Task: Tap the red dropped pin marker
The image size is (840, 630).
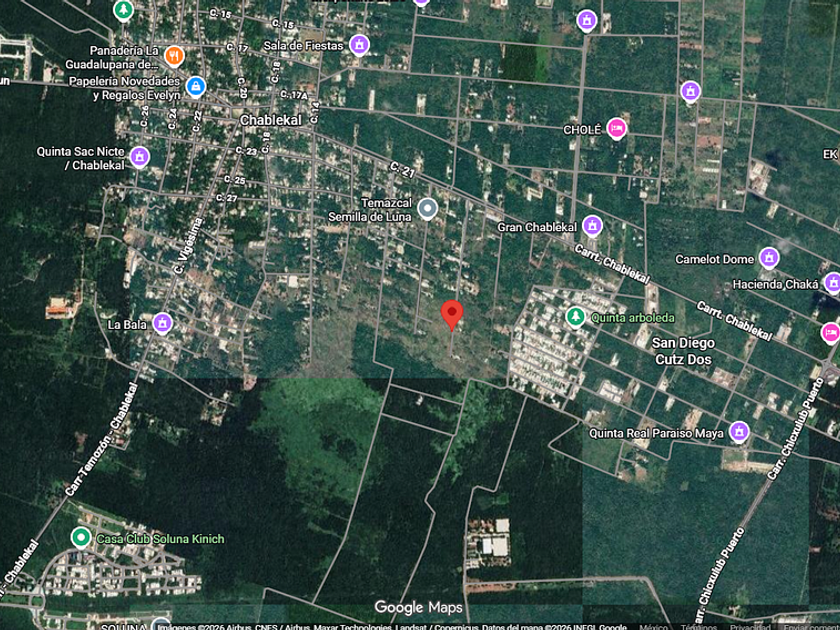Action: [452, 314]
